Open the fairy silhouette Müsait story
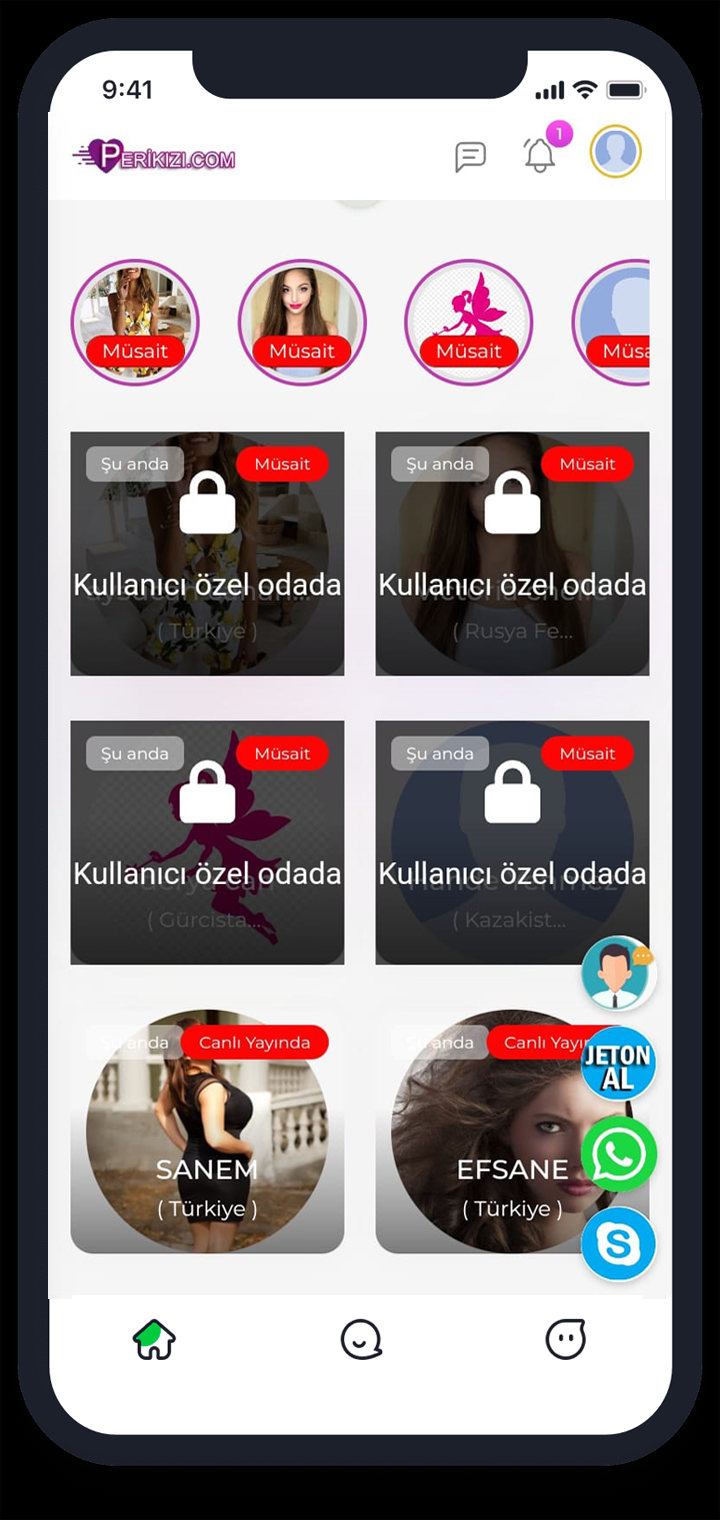720x1520 pixels. coord(468,322)
